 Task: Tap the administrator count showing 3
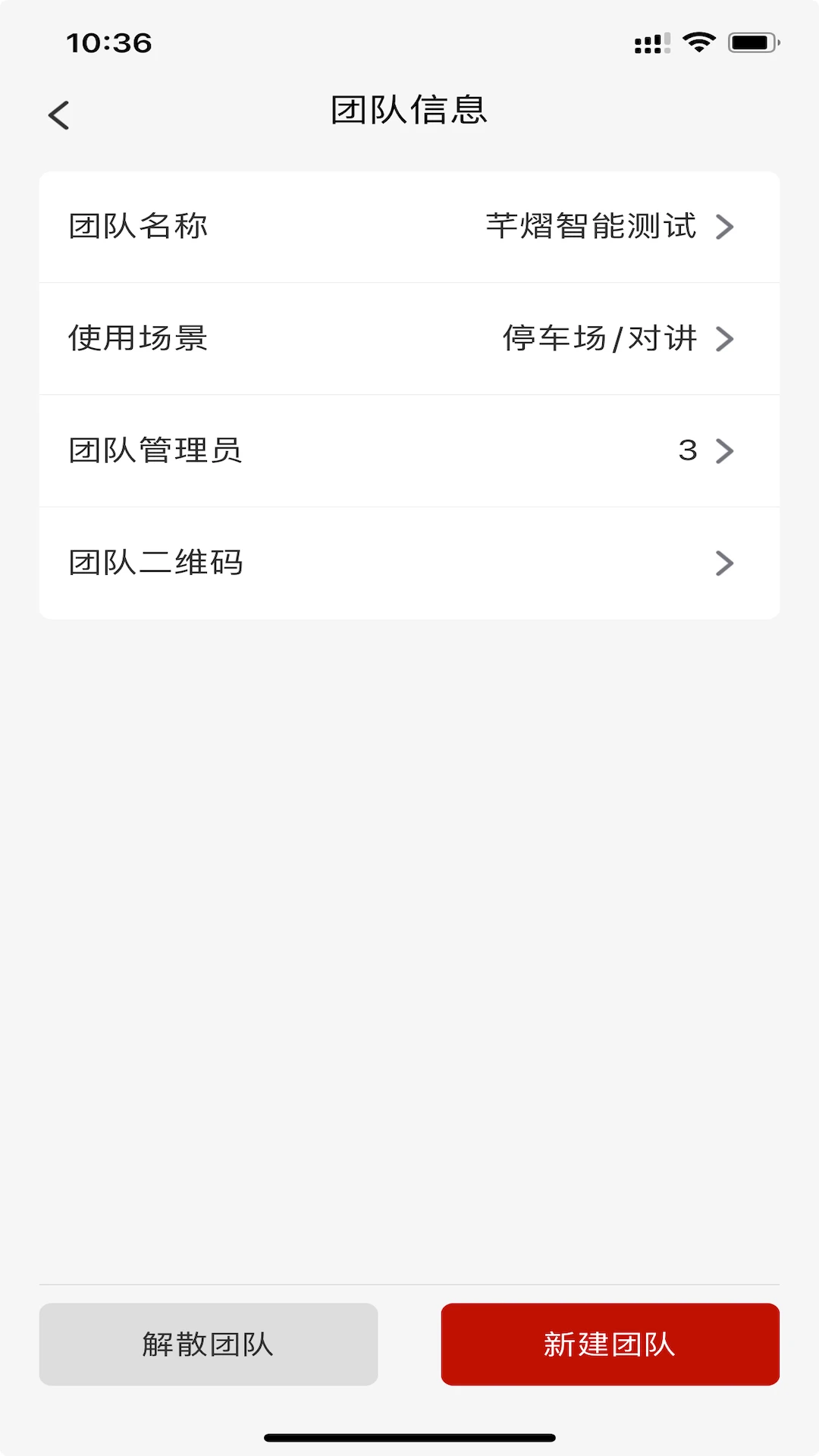click(x=689, y=451)
